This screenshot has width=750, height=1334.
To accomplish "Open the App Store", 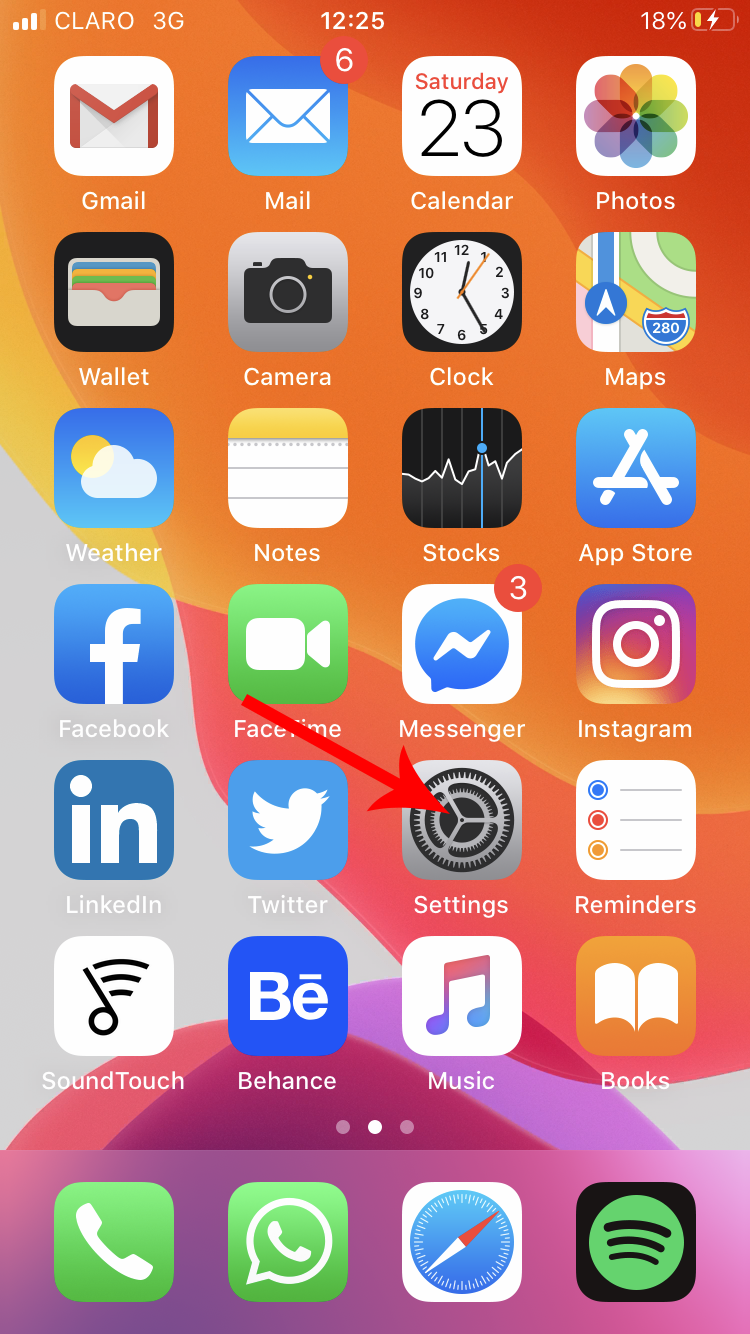I will (636, 468).
